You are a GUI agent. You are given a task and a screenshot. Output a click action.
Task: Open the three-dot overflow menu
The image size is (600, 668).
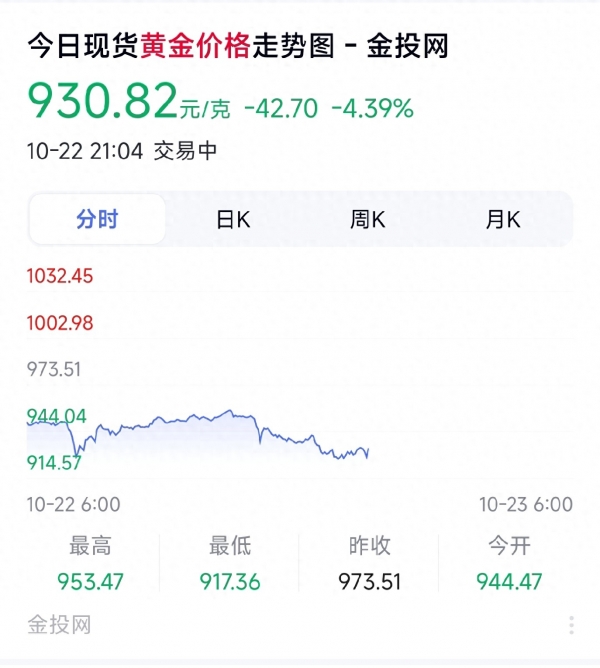pyautogui.click(x=571, y=626)
